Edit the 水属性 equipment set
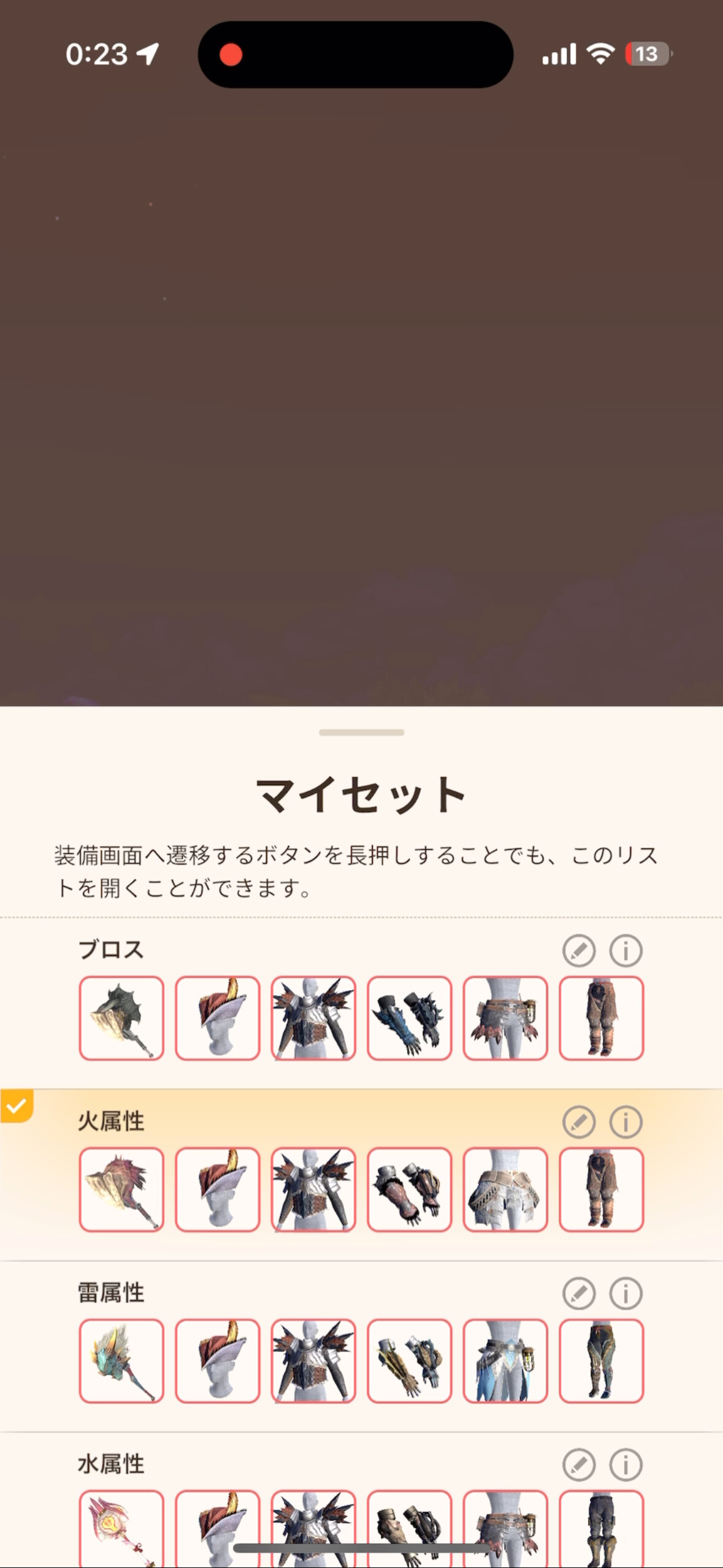This screenshot has height=1568, width=723. coord(579,1465)
